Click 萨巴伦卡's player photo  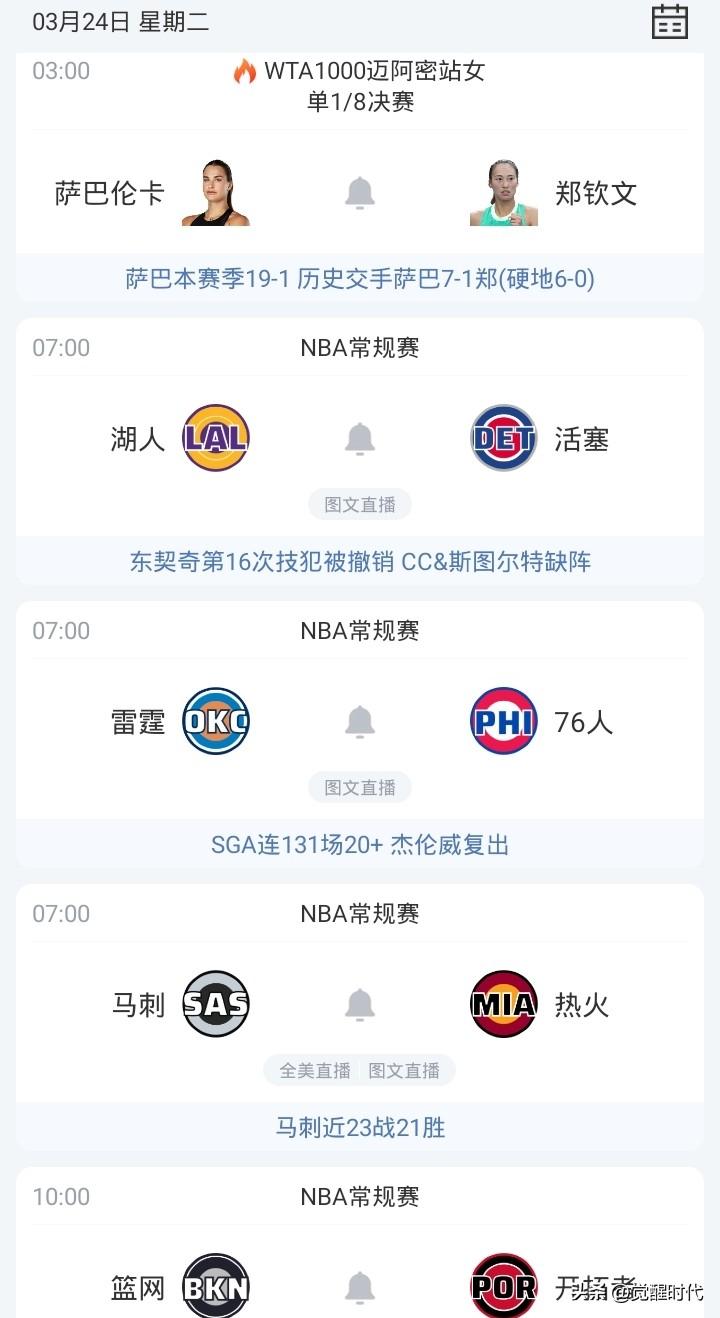[215, 193]
